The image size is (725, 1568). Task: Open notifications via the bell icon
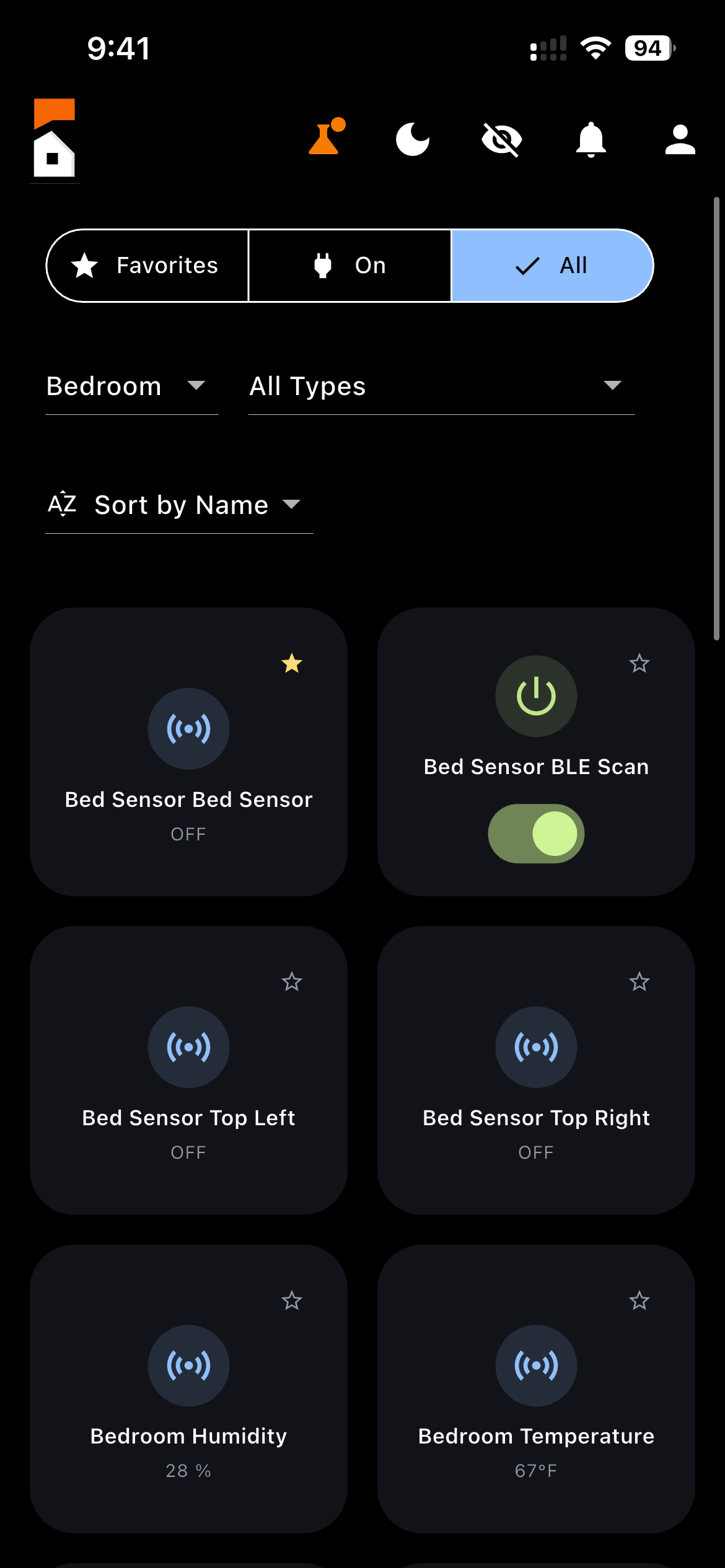pos(591,139)
